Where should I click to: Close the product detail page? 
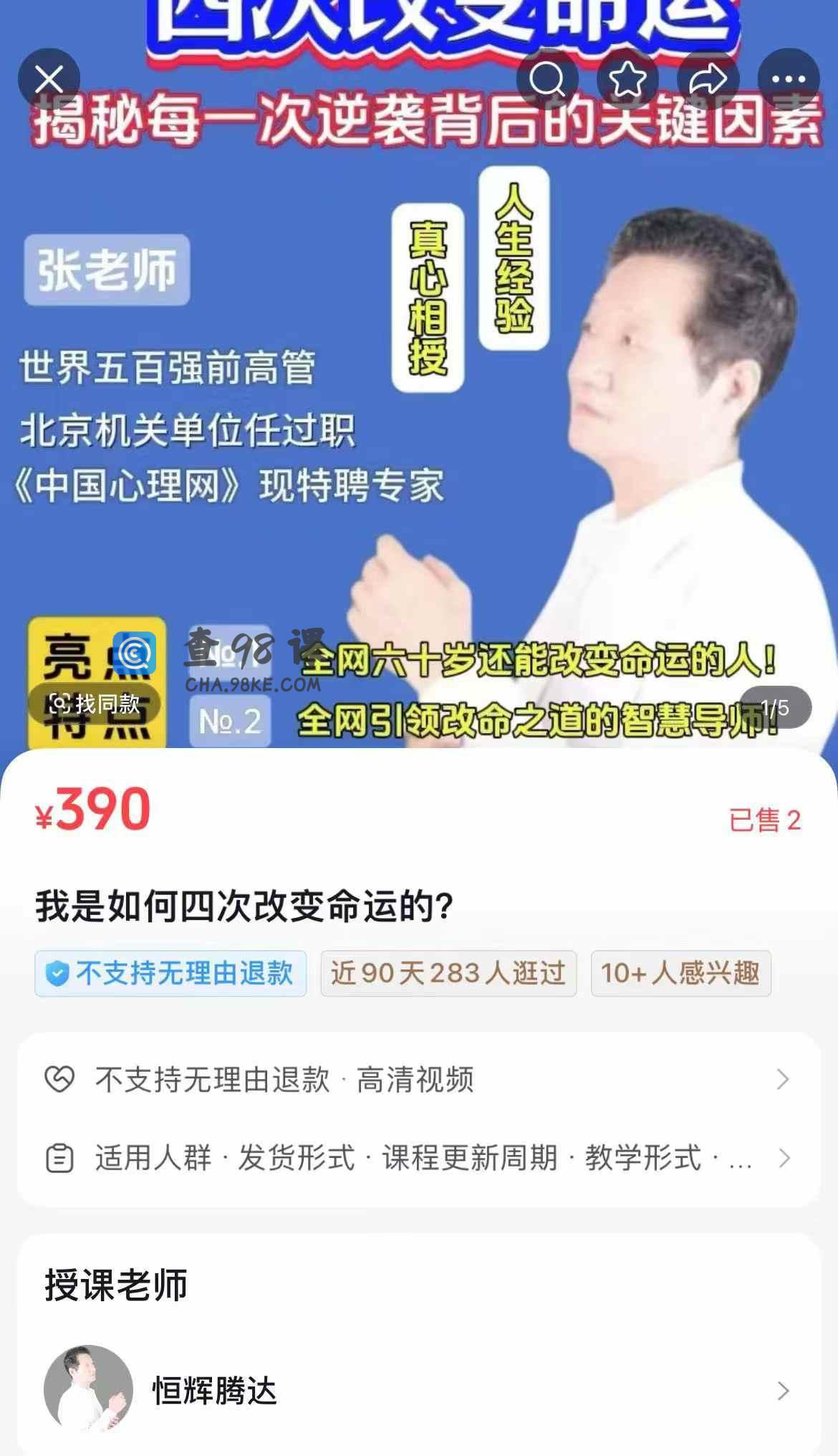[x=49, y=79]
